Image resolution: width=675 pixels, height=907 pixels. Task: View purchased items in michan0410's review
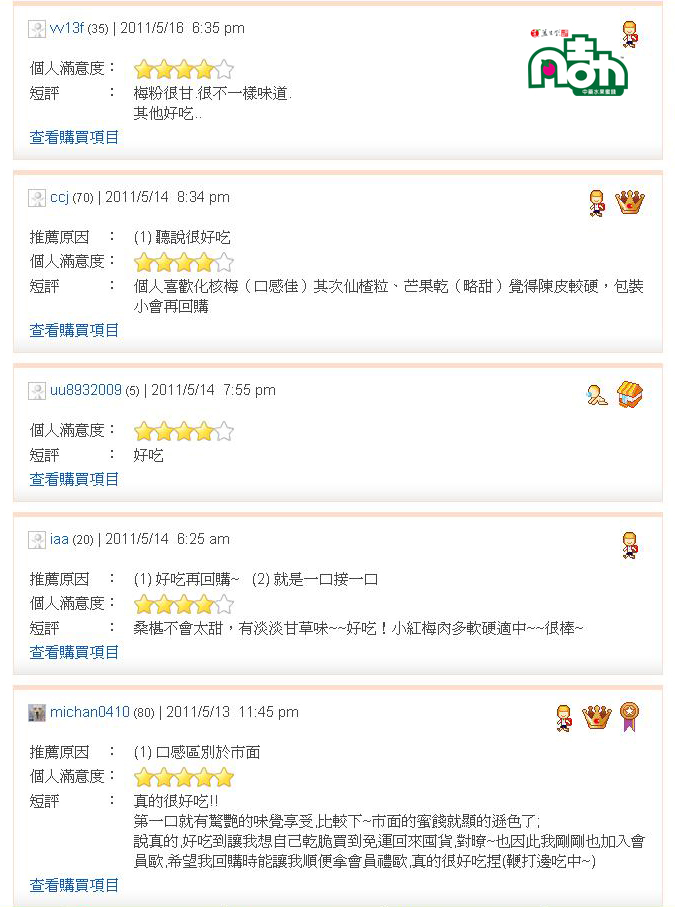coord(74,885)
